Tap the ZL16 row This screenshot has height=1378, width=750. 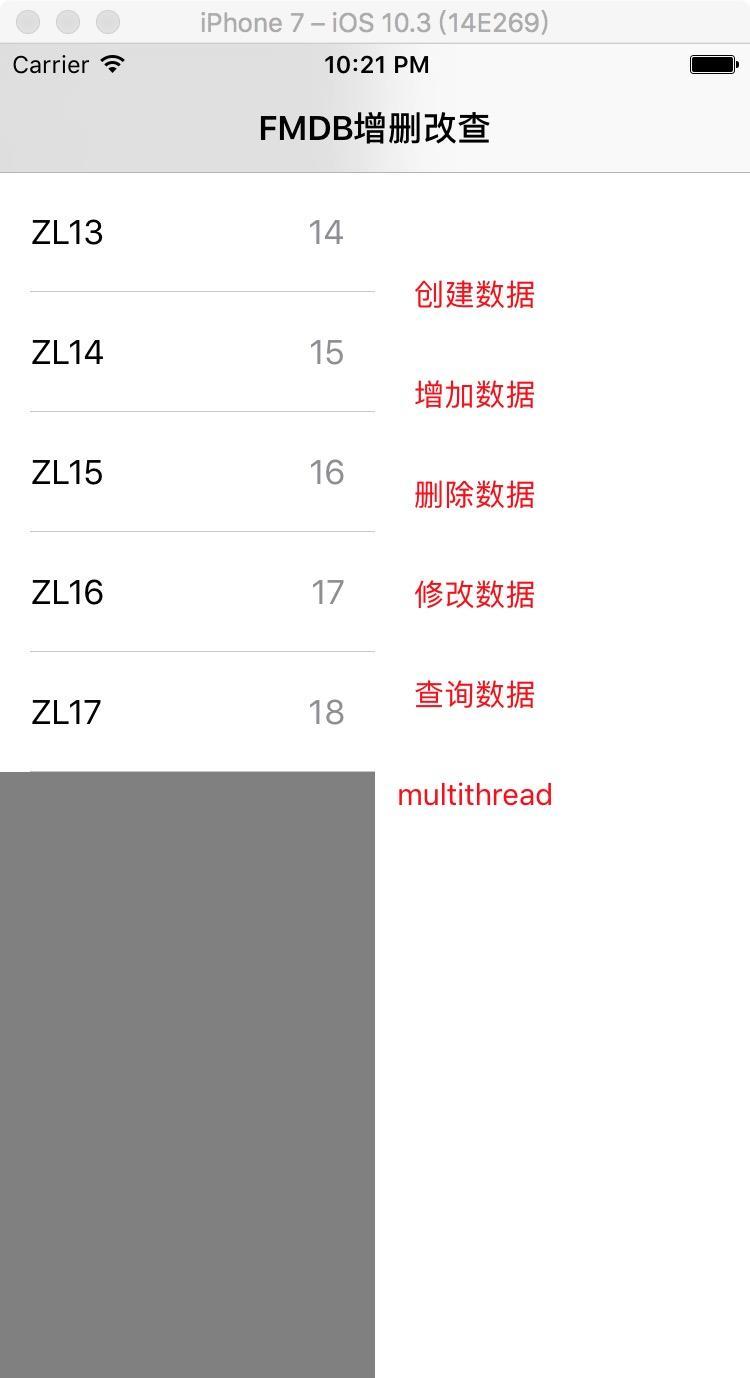[187, 592]
